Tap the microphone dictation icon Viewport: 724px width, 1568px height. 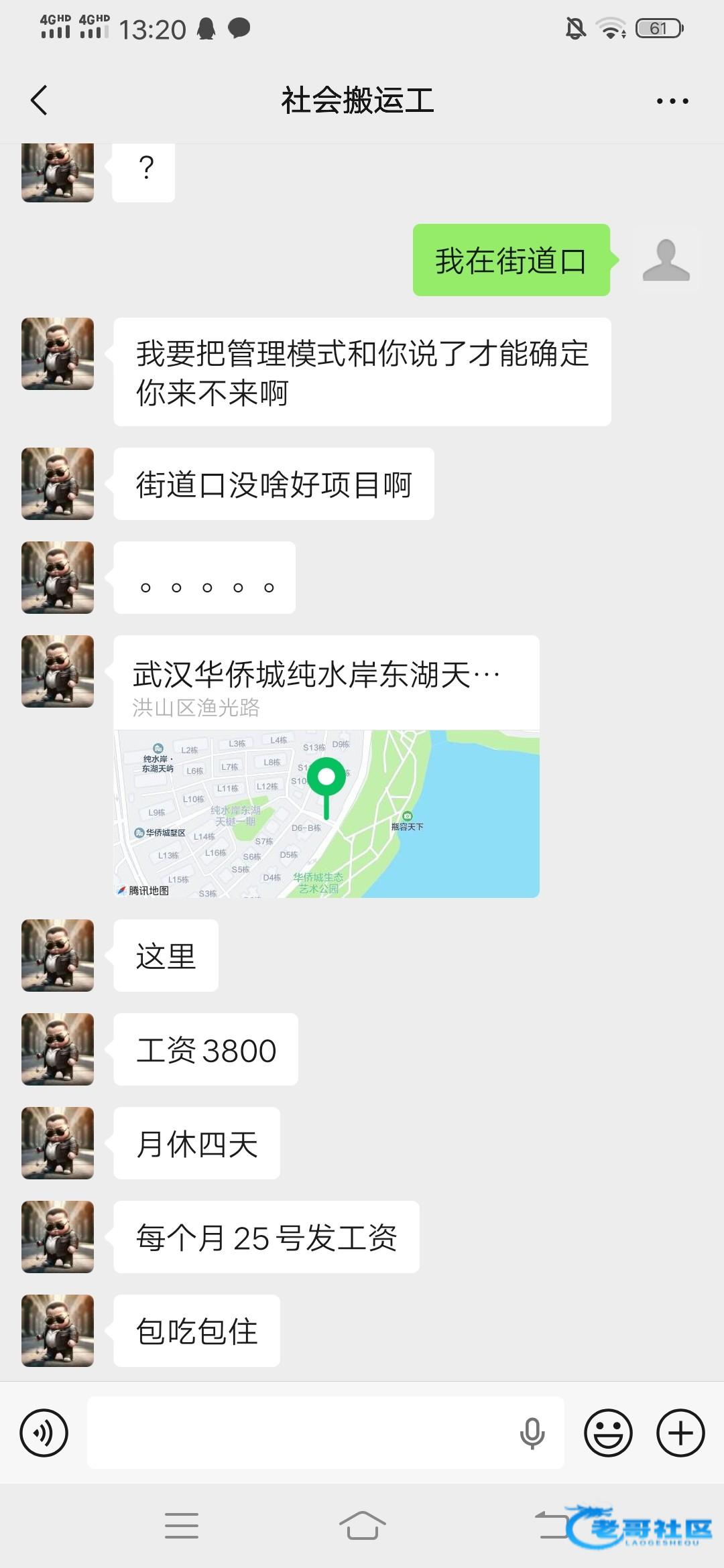point(532,1433)
